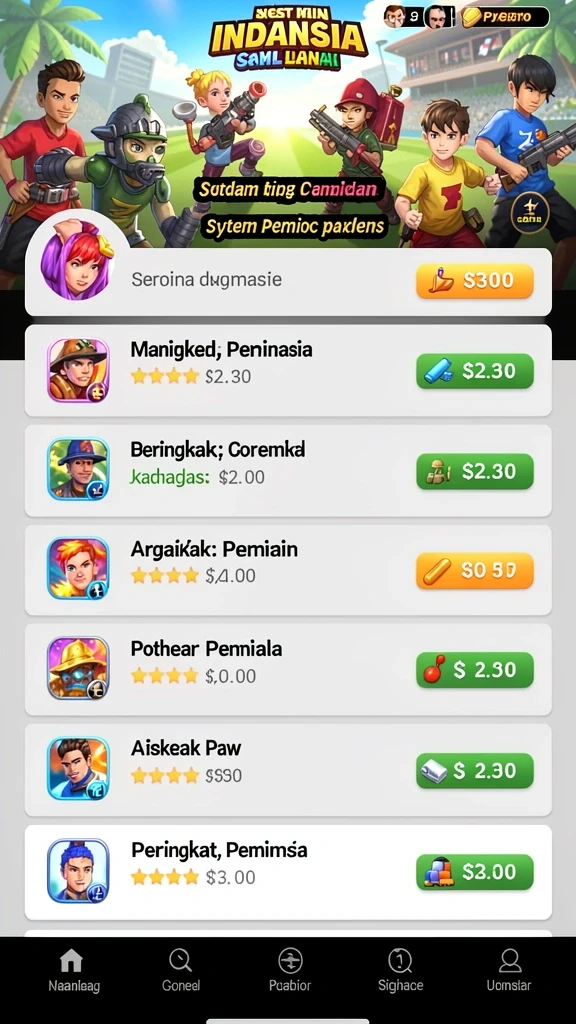This screenshot has width=576, height=1024.
Task: Switch to the Sighace tab
Action: click(400, 970)
